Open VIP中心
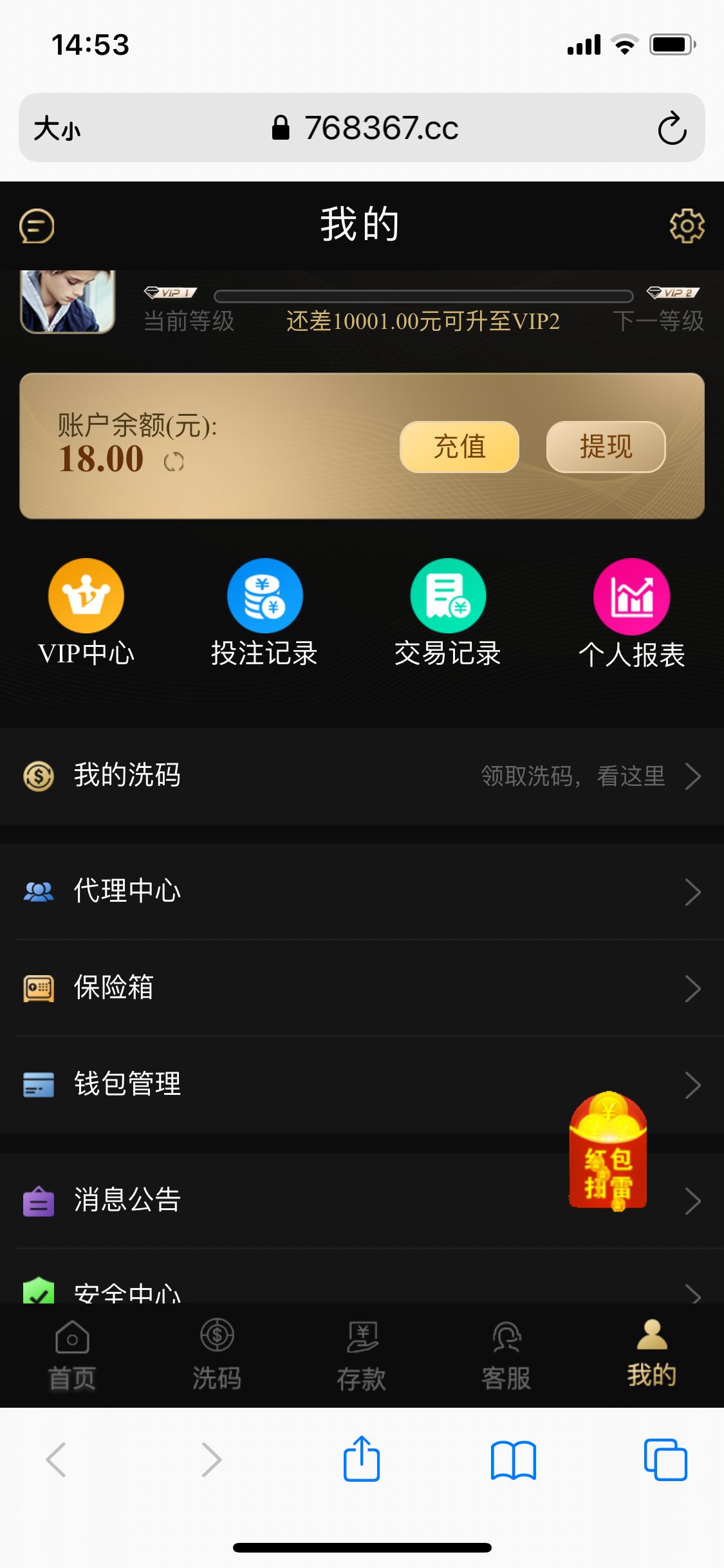Image resolution: width=724 pixels, height=1568 pixels. pos(86,612)
